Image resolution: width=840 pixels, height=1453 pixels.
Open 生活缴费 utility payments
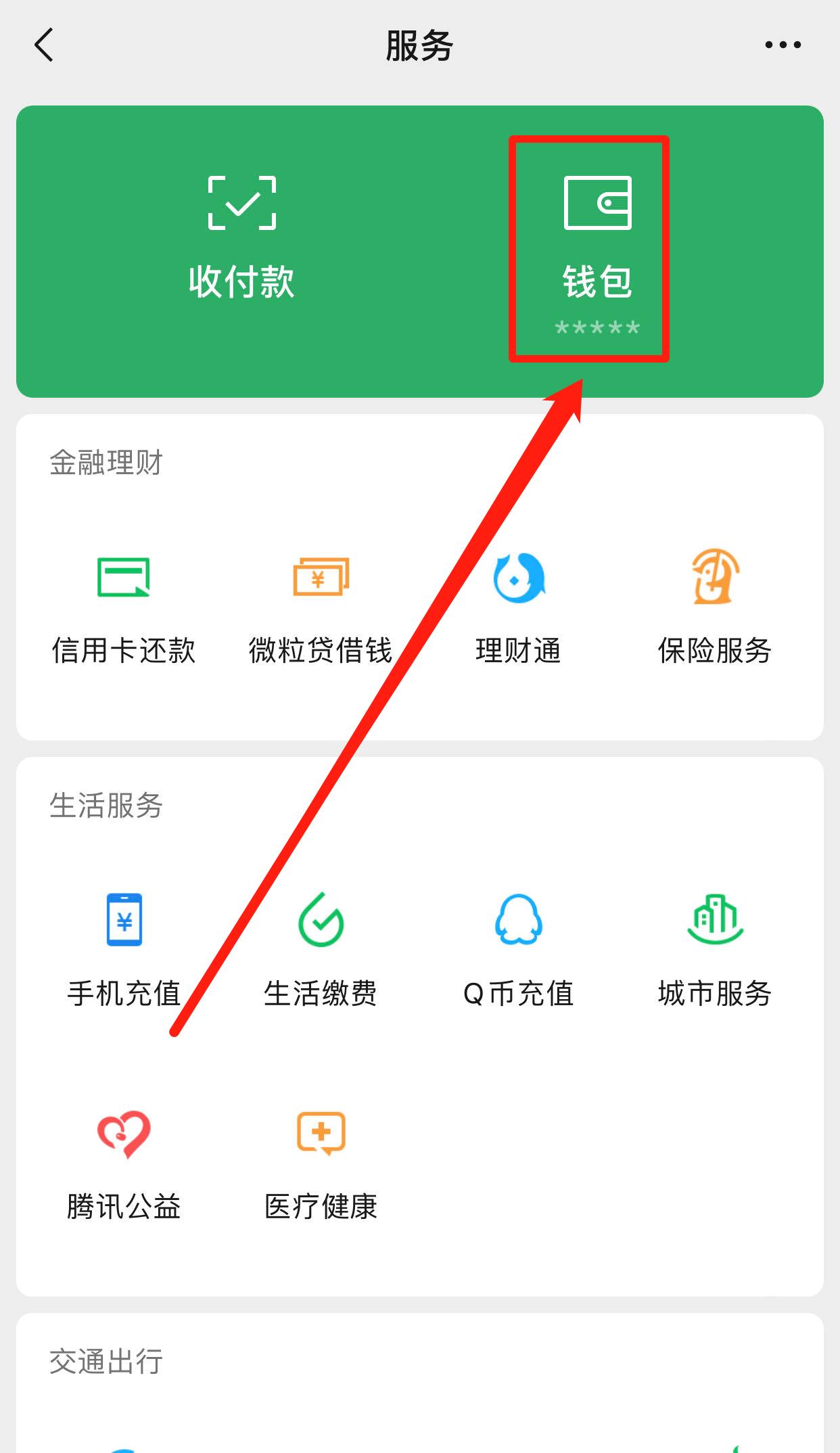click(x=321, y=950)
